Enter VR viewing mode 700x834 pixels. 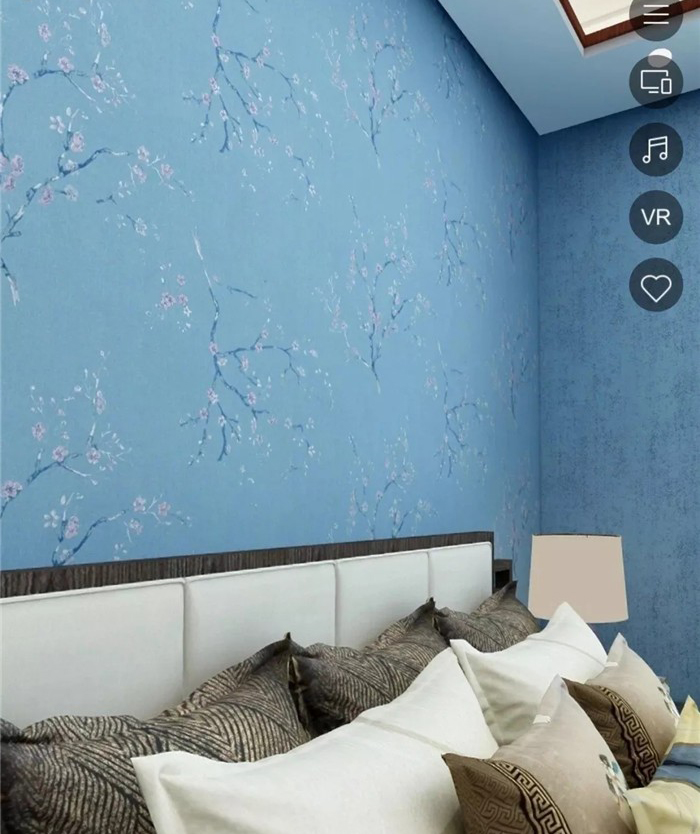click(656, 217)
